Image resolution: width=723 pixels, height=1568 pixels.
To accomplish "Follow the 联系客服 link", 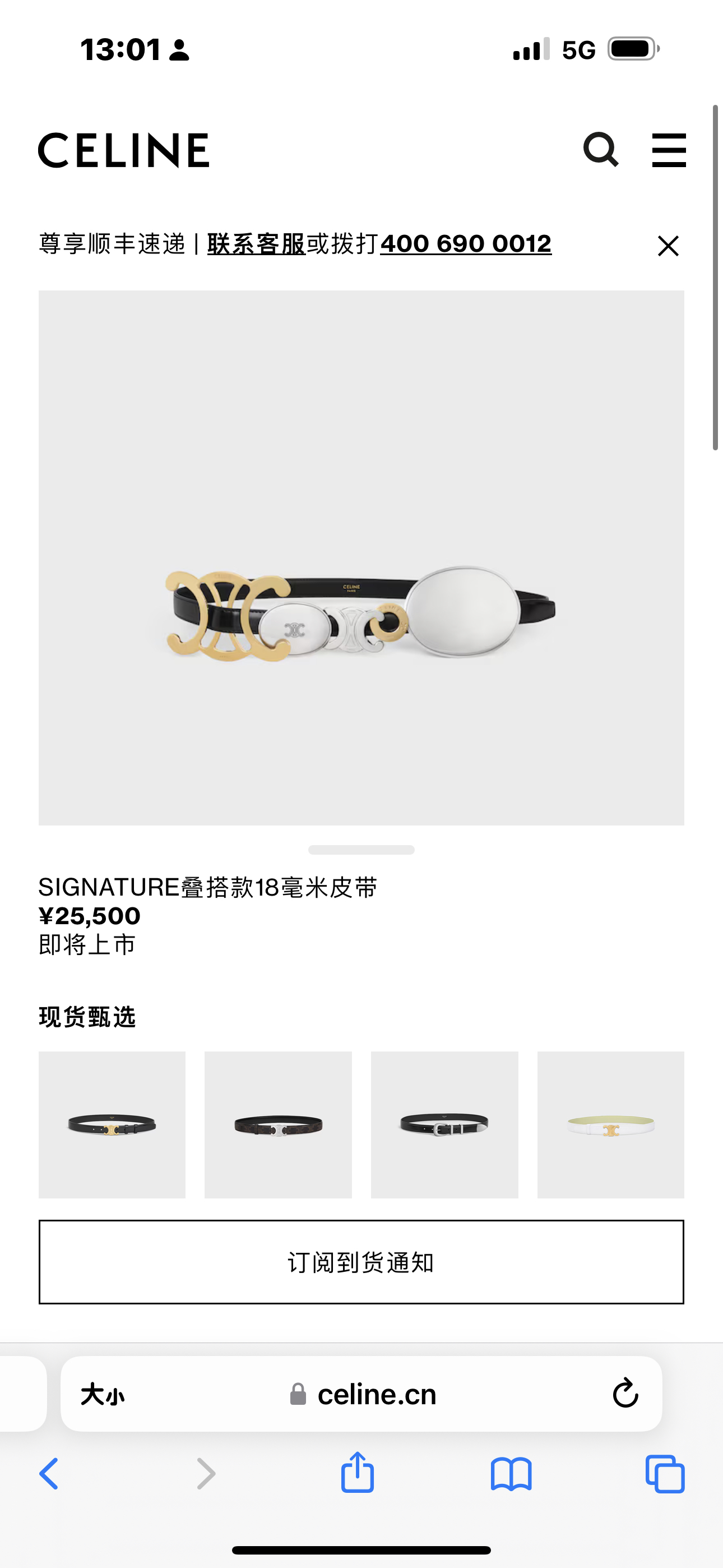I will (256, 244).
